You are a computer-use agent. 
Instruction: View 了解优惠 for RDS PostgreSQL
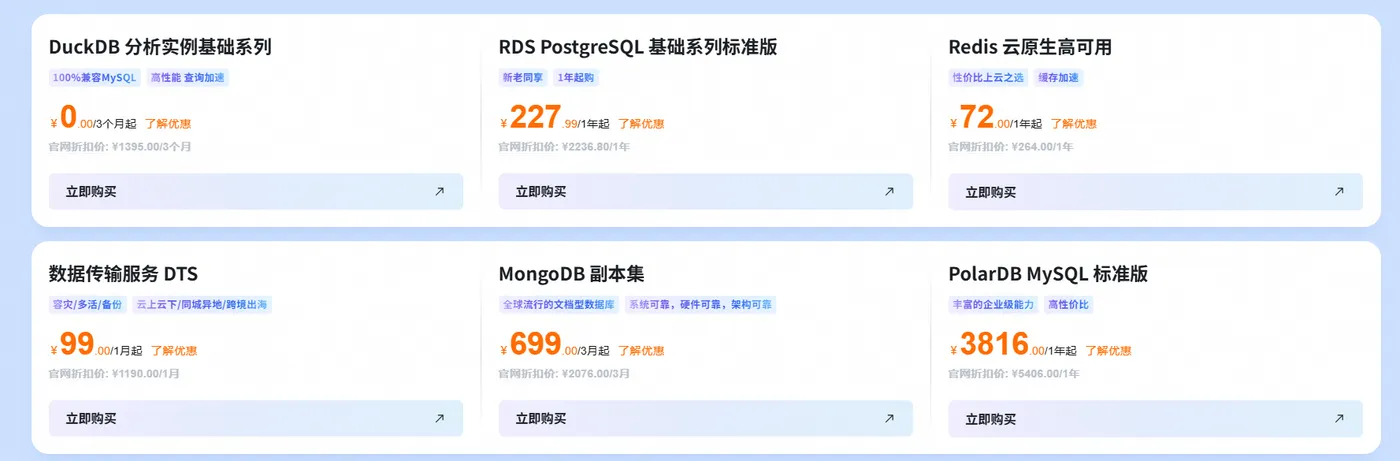pos(641,124)
